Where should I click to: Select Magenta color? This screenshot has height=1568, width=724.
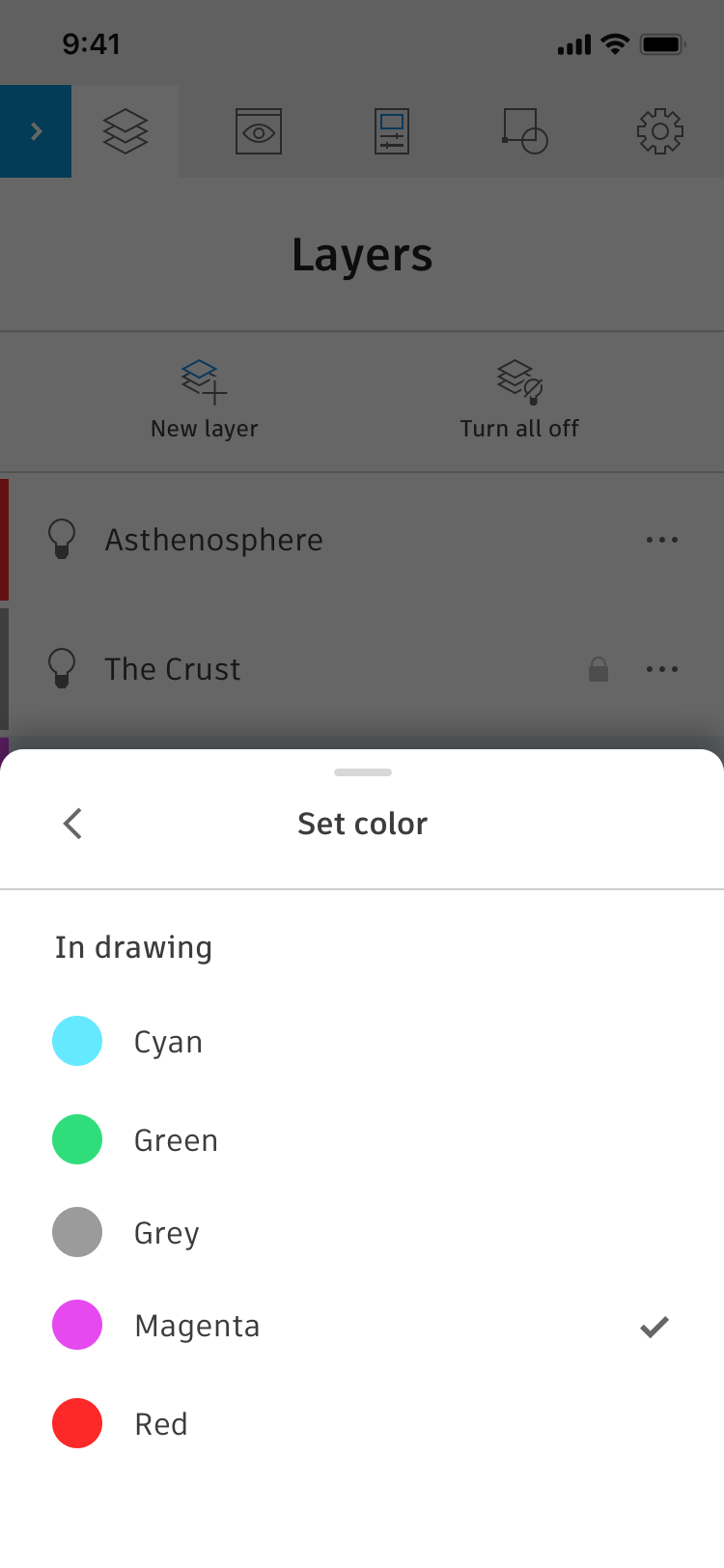(362, 1326)
